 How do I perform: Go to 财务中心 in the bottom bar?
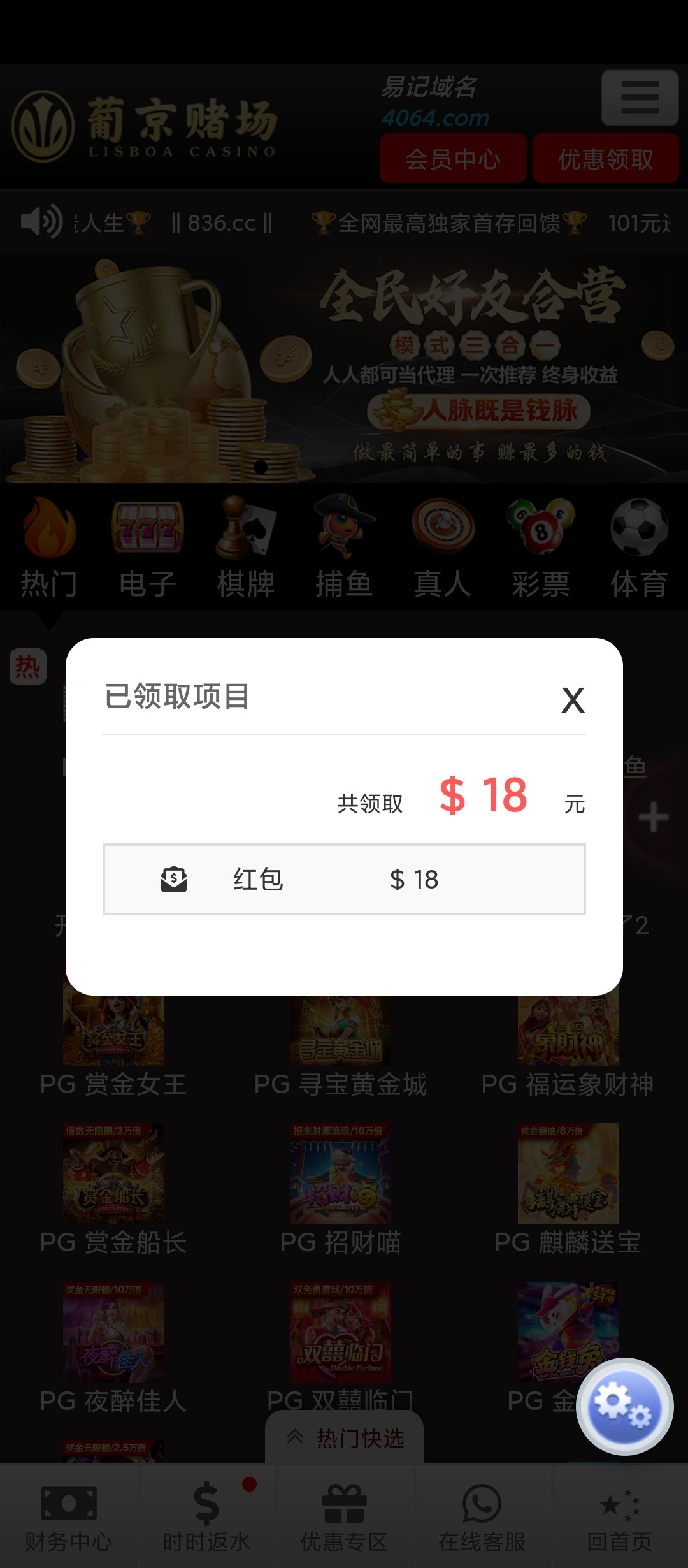click(x=69, y=1518)
